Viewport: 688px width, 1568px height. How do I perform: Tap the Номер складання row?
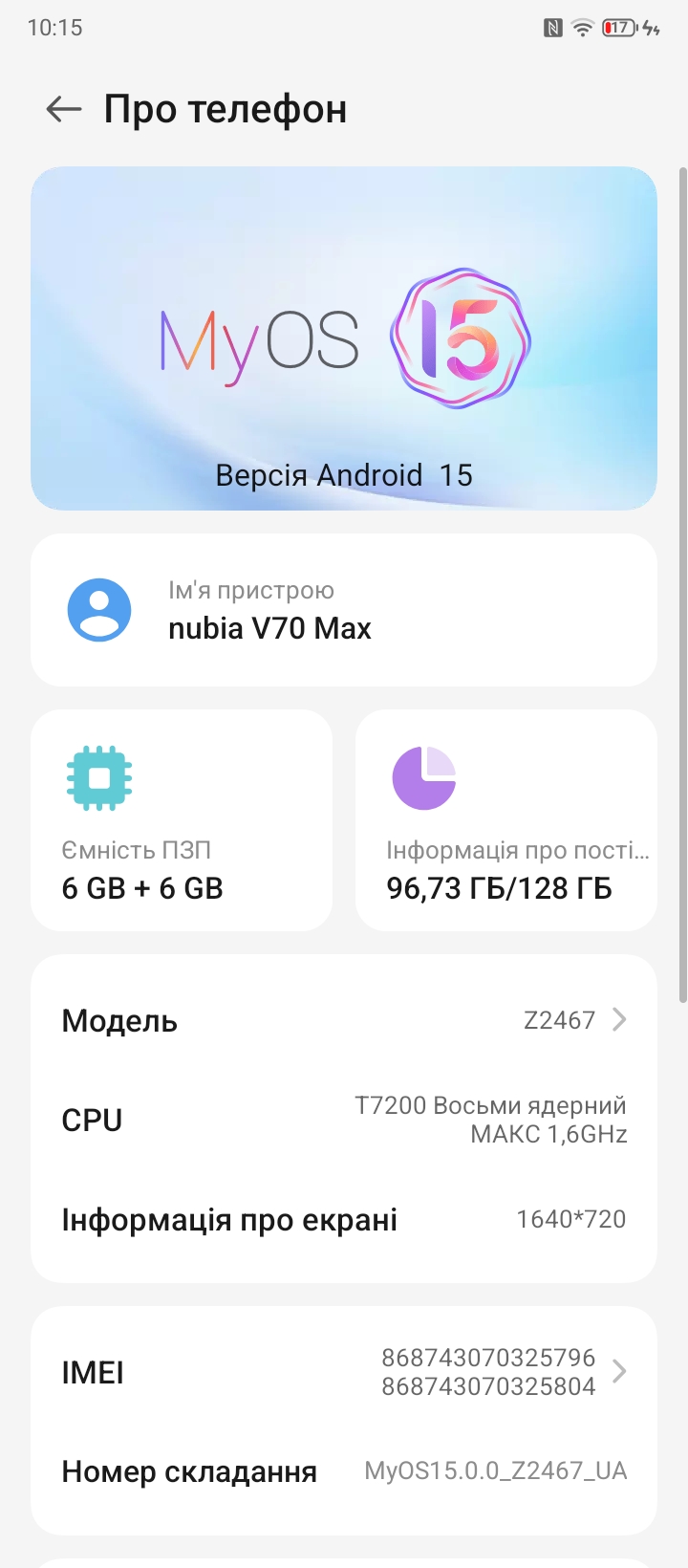point(344,1471)
